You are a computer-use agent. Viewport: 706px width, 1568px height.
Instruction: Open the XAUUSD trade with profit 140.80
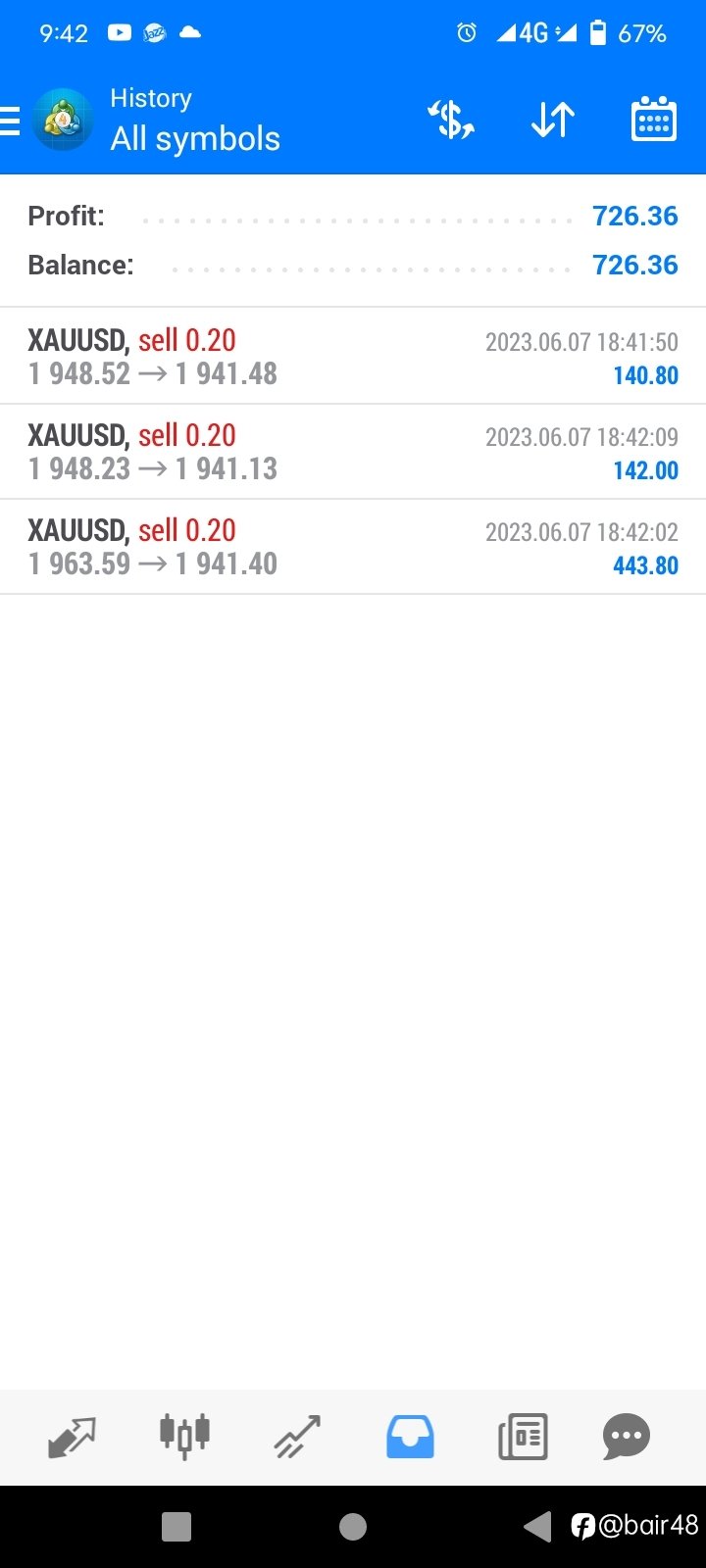(x=353, y=357)
